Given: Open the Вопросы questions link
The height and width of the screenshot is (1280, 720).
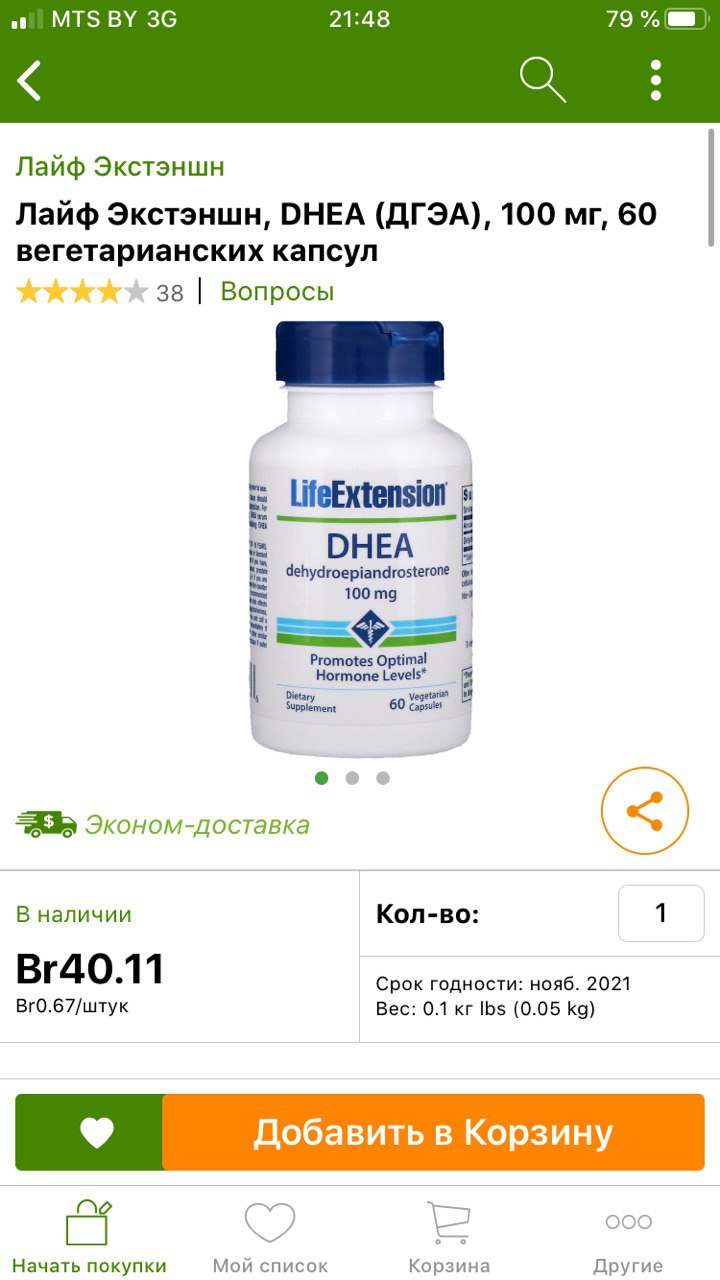Looking at the screenshot, I should pos(277,292).
